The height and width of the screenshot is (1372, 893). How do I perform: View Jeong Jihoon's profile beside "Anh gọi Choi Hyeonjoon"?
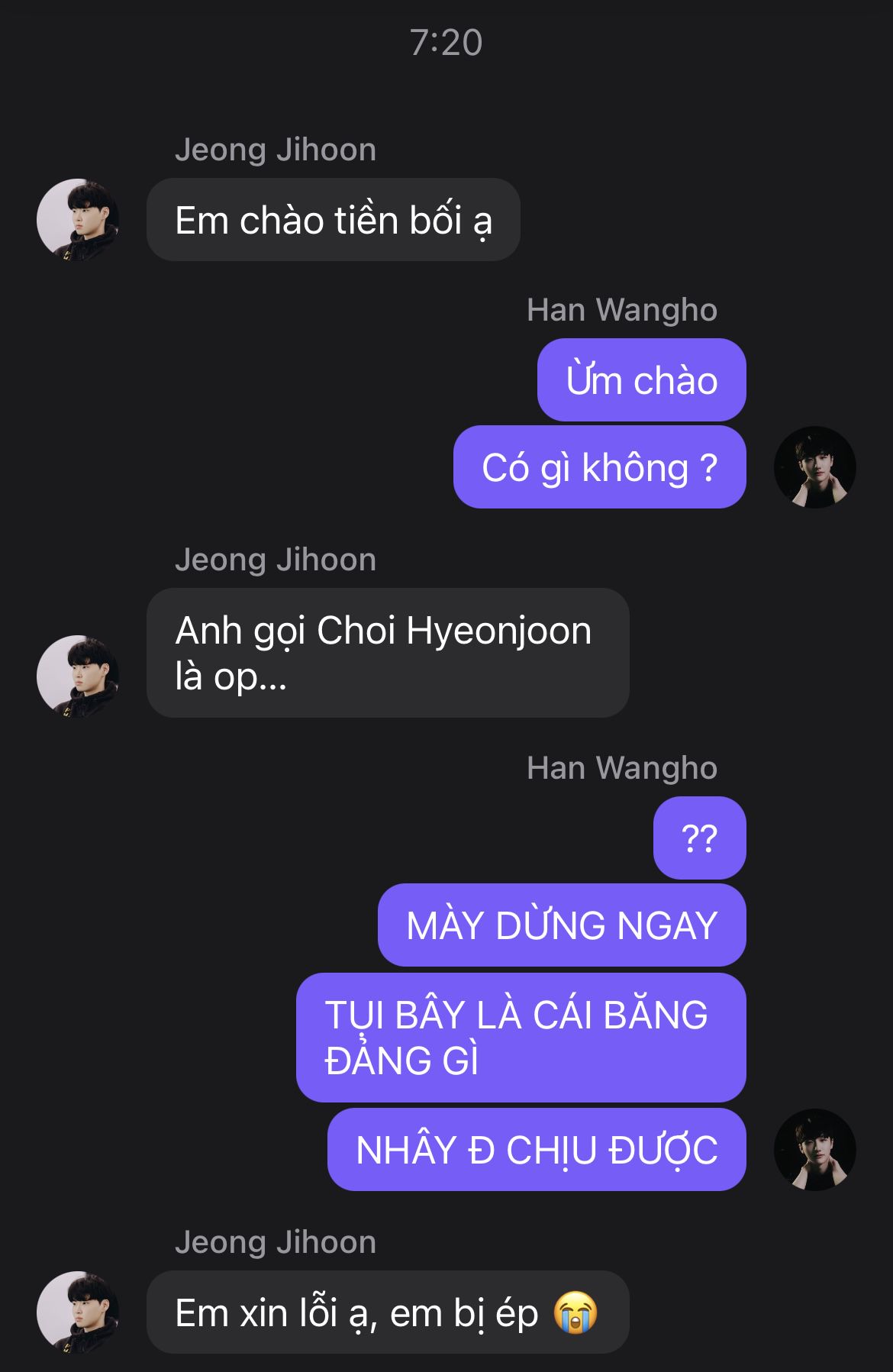(78, 676)
